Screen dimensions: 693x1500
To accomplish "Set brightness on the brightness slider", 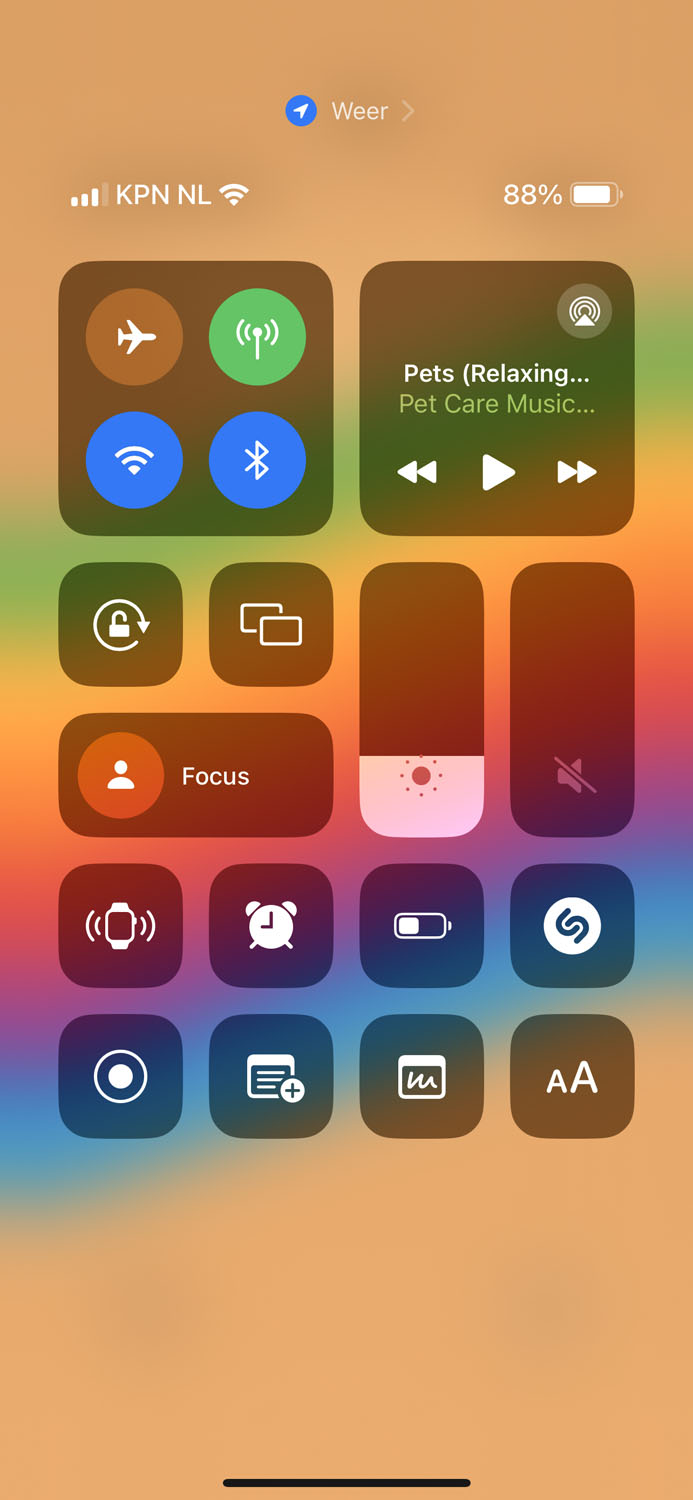I will (x=421, y=699).
